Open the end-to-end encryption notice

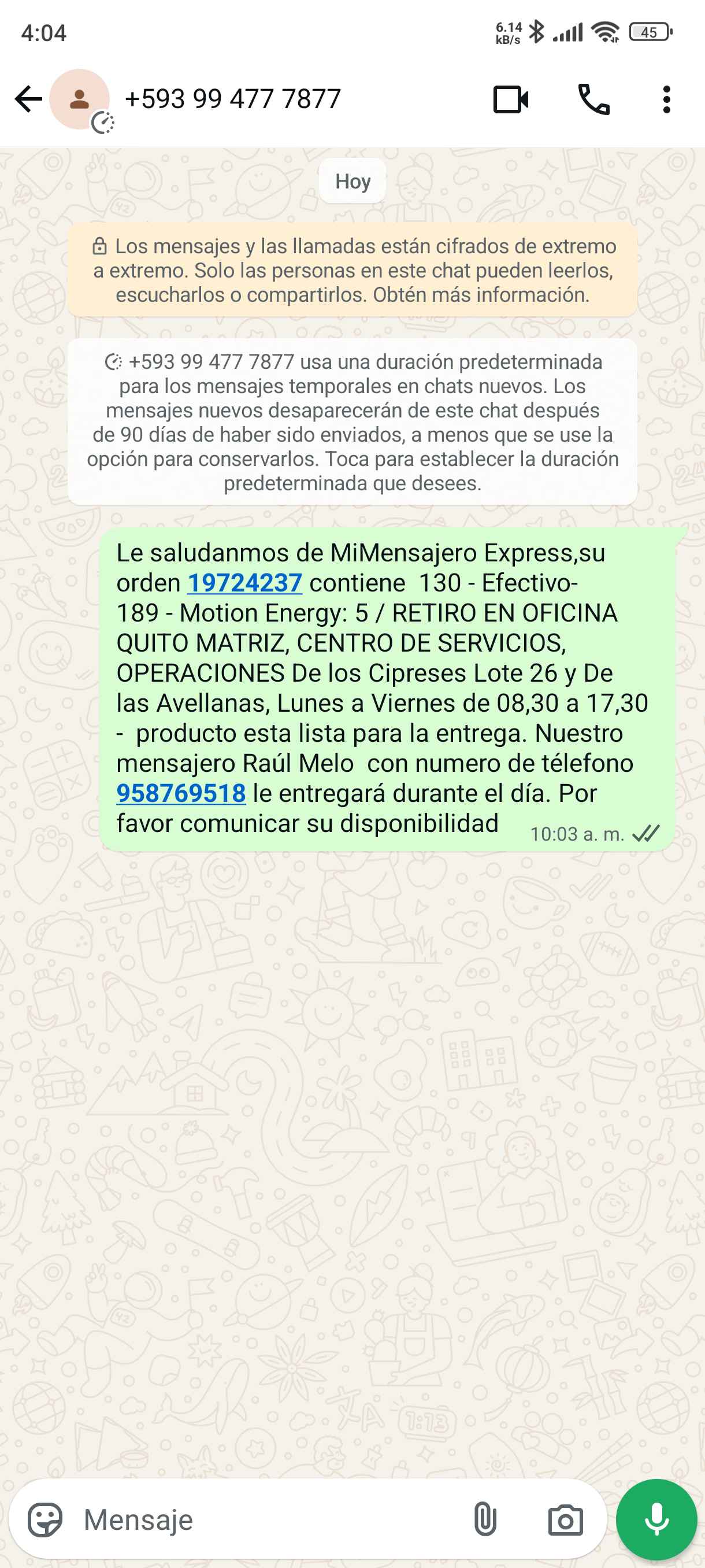pos(353,270)
